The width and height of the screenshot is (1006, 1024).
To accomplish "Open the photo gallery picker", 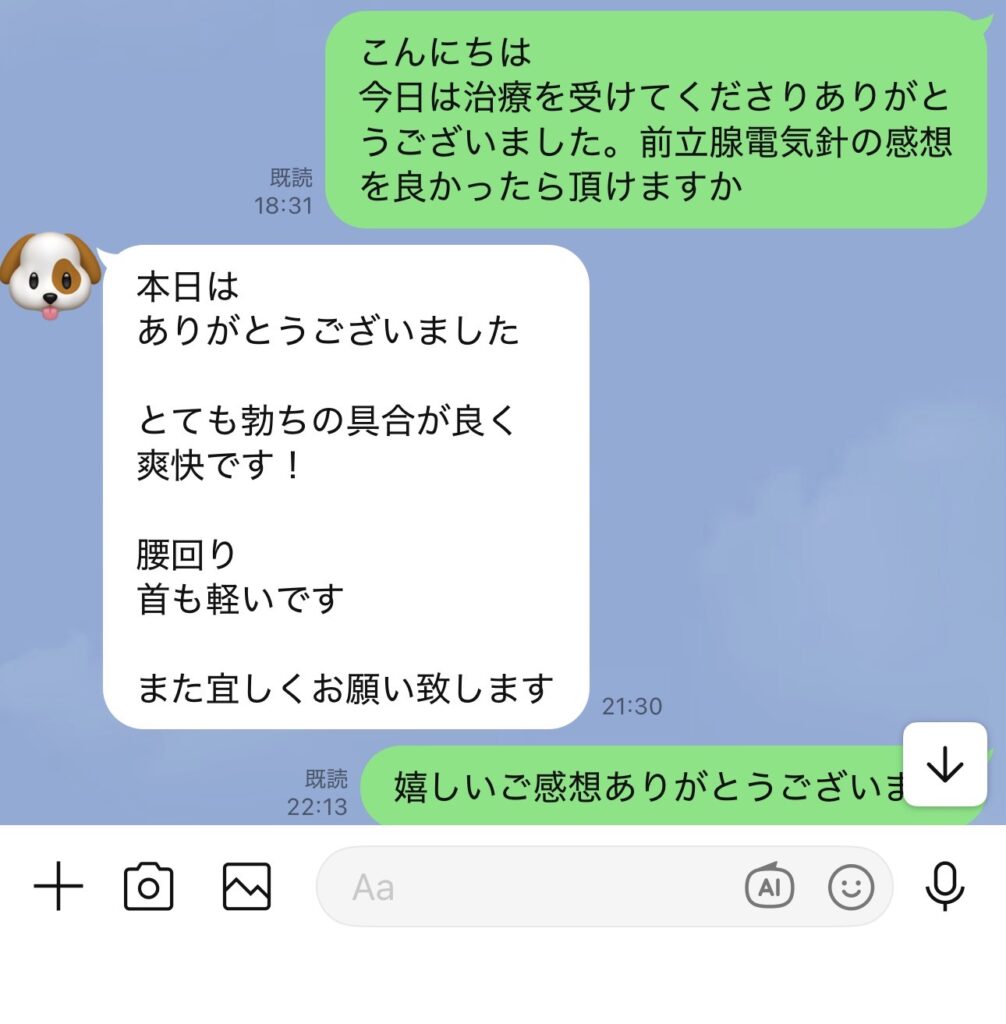I will click(246, 887).
